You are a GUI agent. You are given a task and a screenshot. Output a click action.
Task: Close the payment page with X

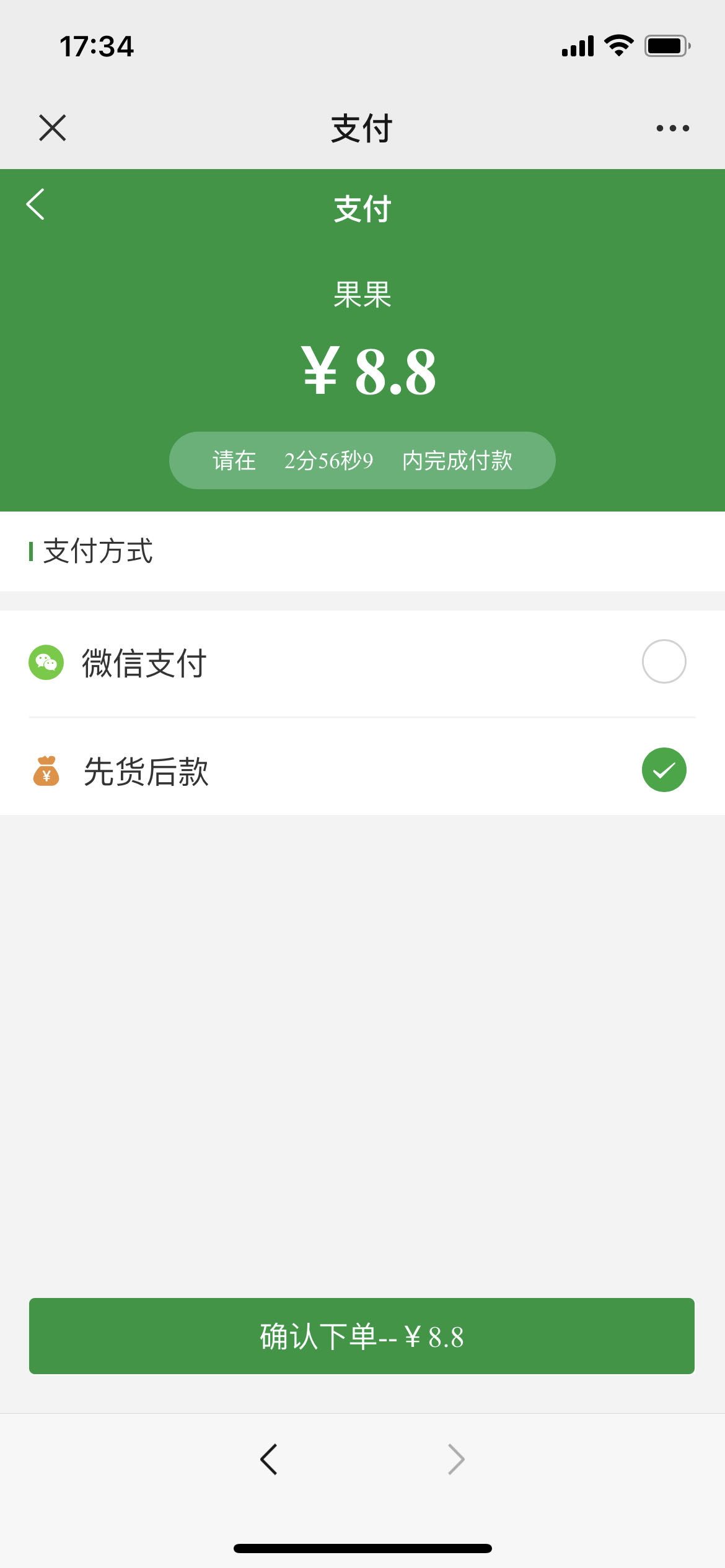(x=52, y=128)
